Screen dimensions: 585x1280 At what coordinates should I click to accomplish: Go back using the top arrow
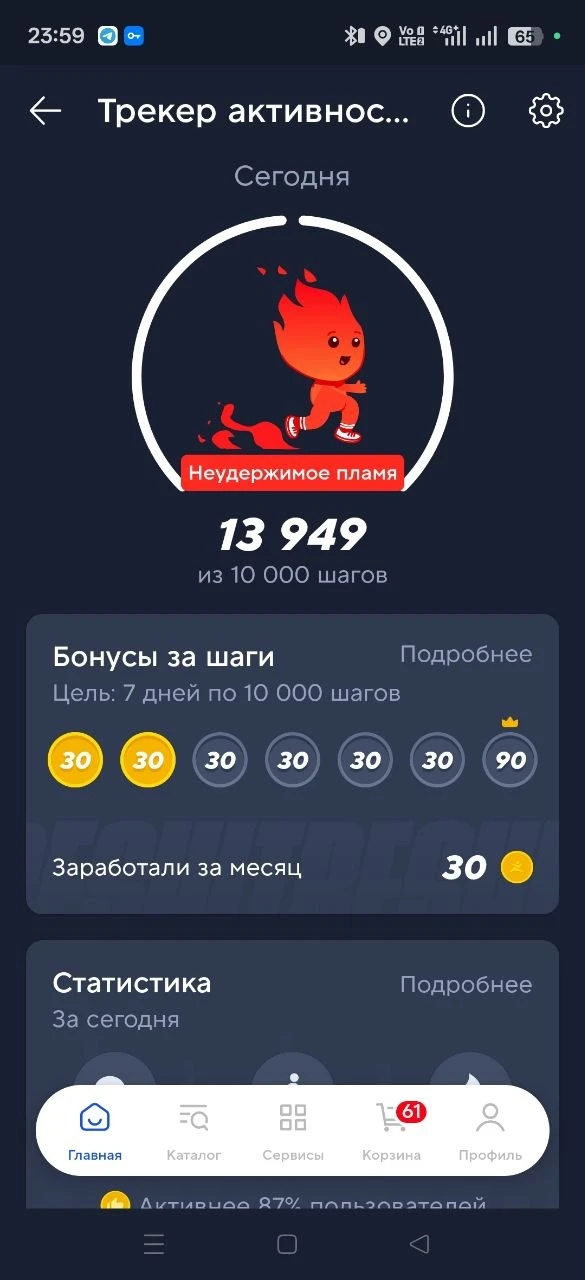[45, 111]
